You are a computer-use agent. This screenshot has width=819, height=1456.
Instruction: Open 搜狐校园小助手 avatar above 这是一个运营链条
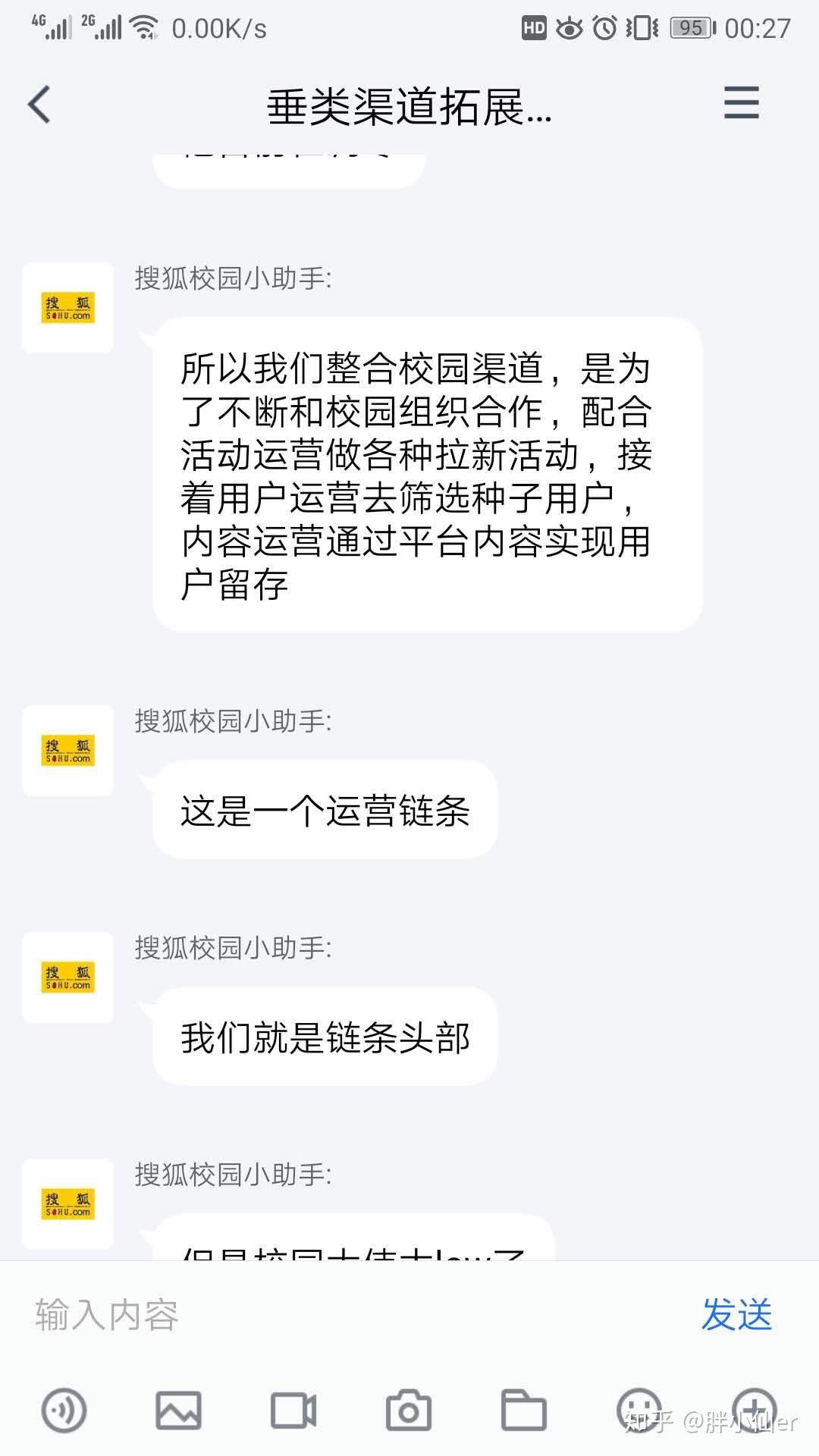[x=68, y=751]
